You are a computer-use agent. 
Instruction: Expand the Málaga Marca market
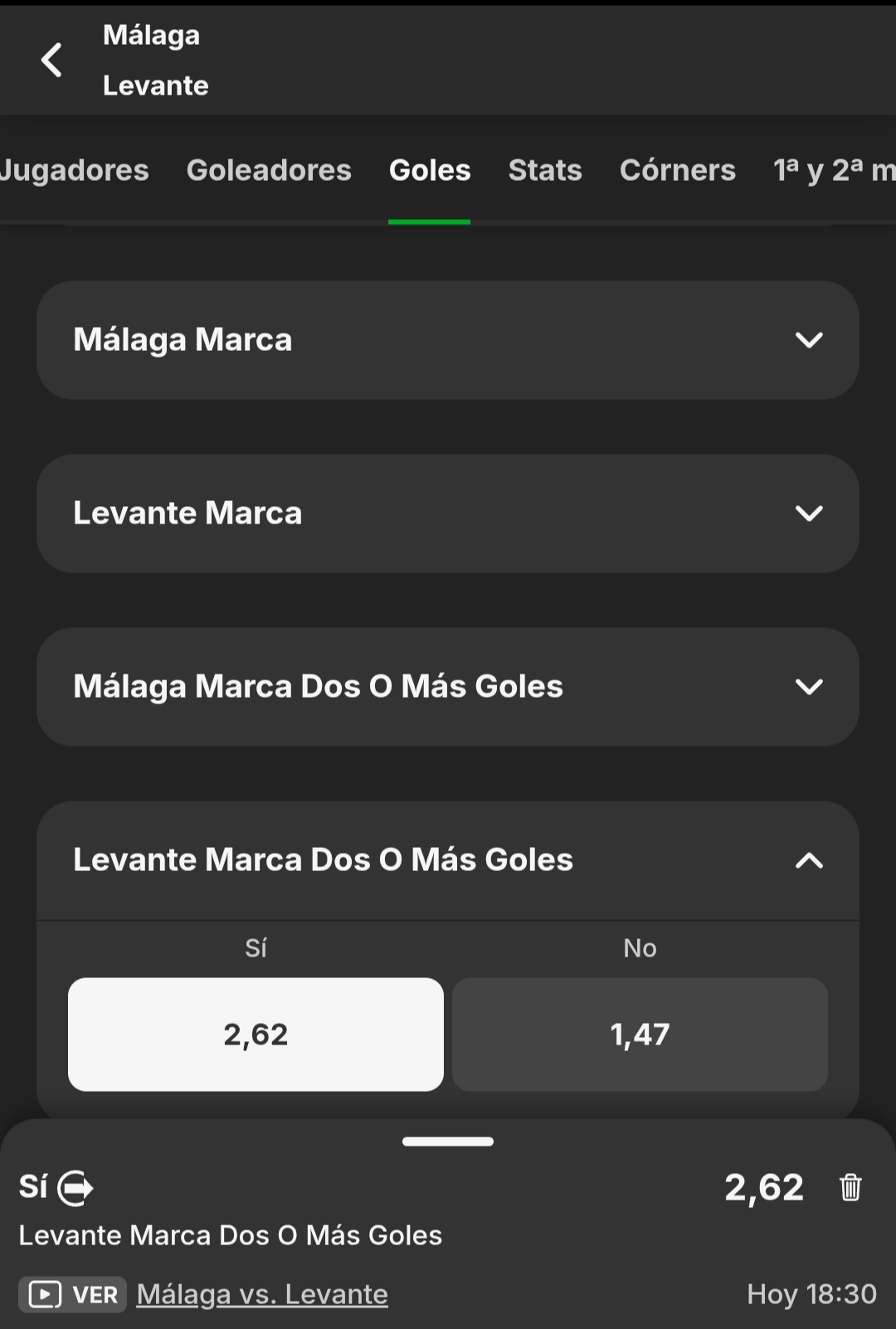[x=448, y=340]
